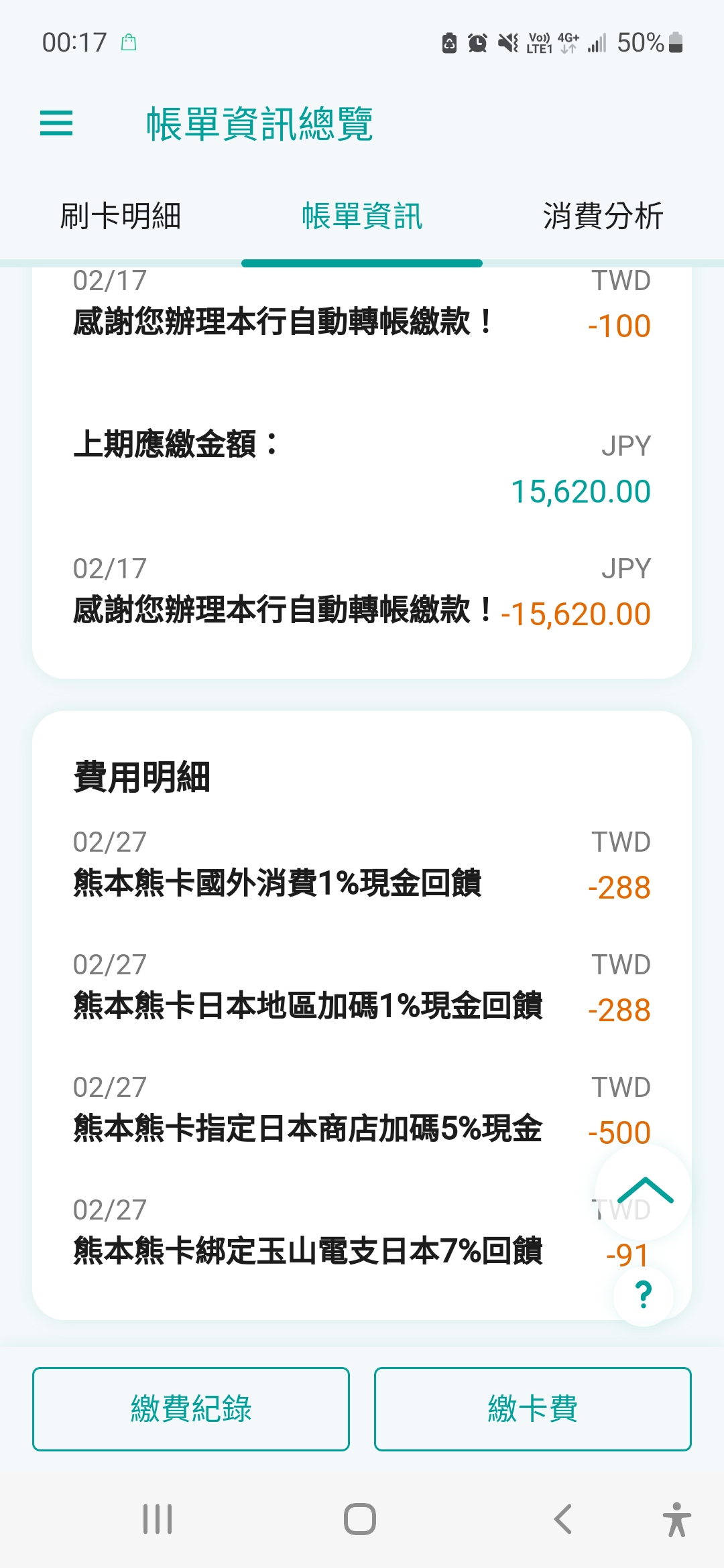Open the help question mark button
Screen dimensions: 724x1568
pos(644,1296)
